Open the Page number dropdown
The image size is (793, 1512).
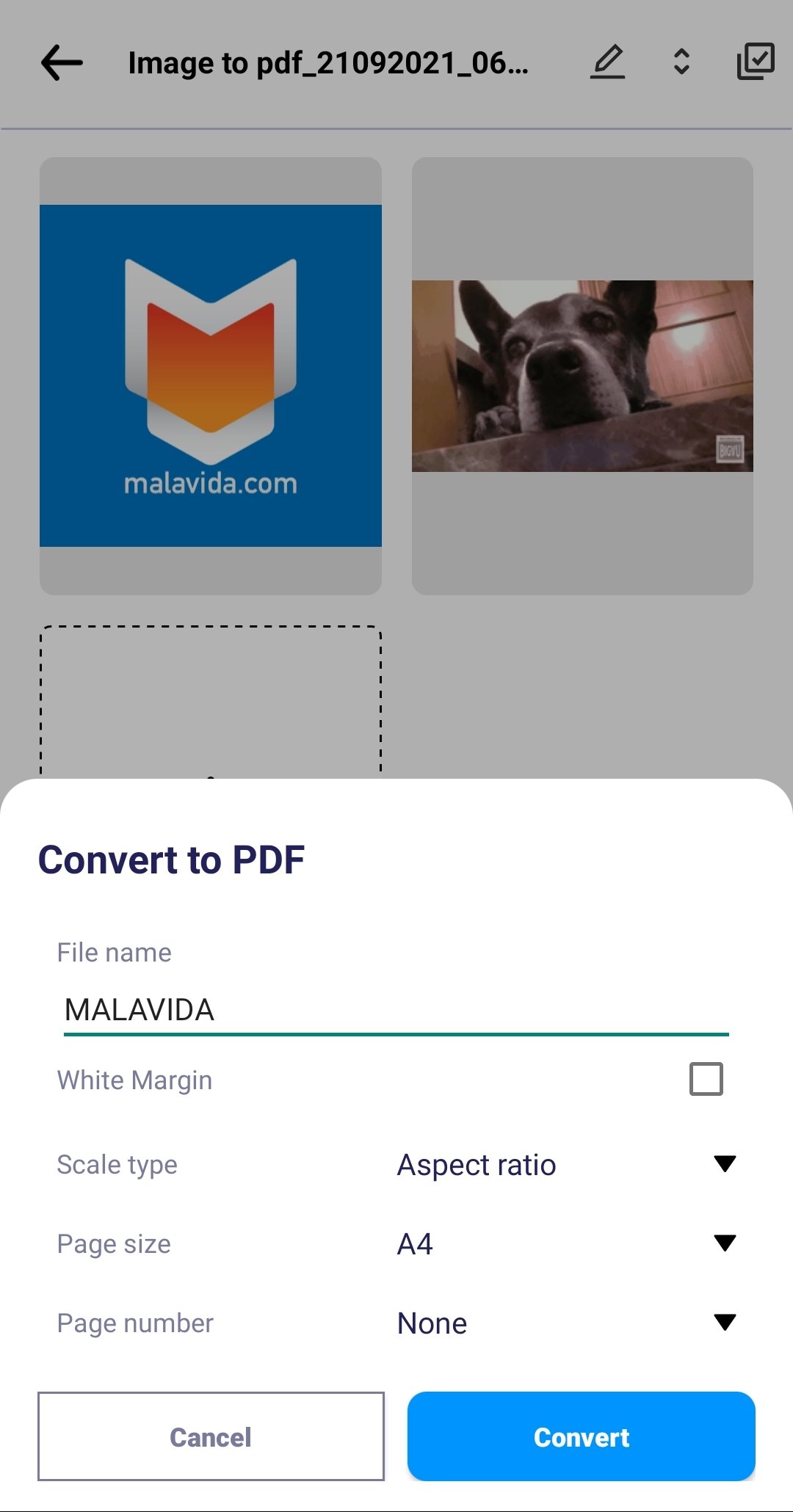(565, 1323)
